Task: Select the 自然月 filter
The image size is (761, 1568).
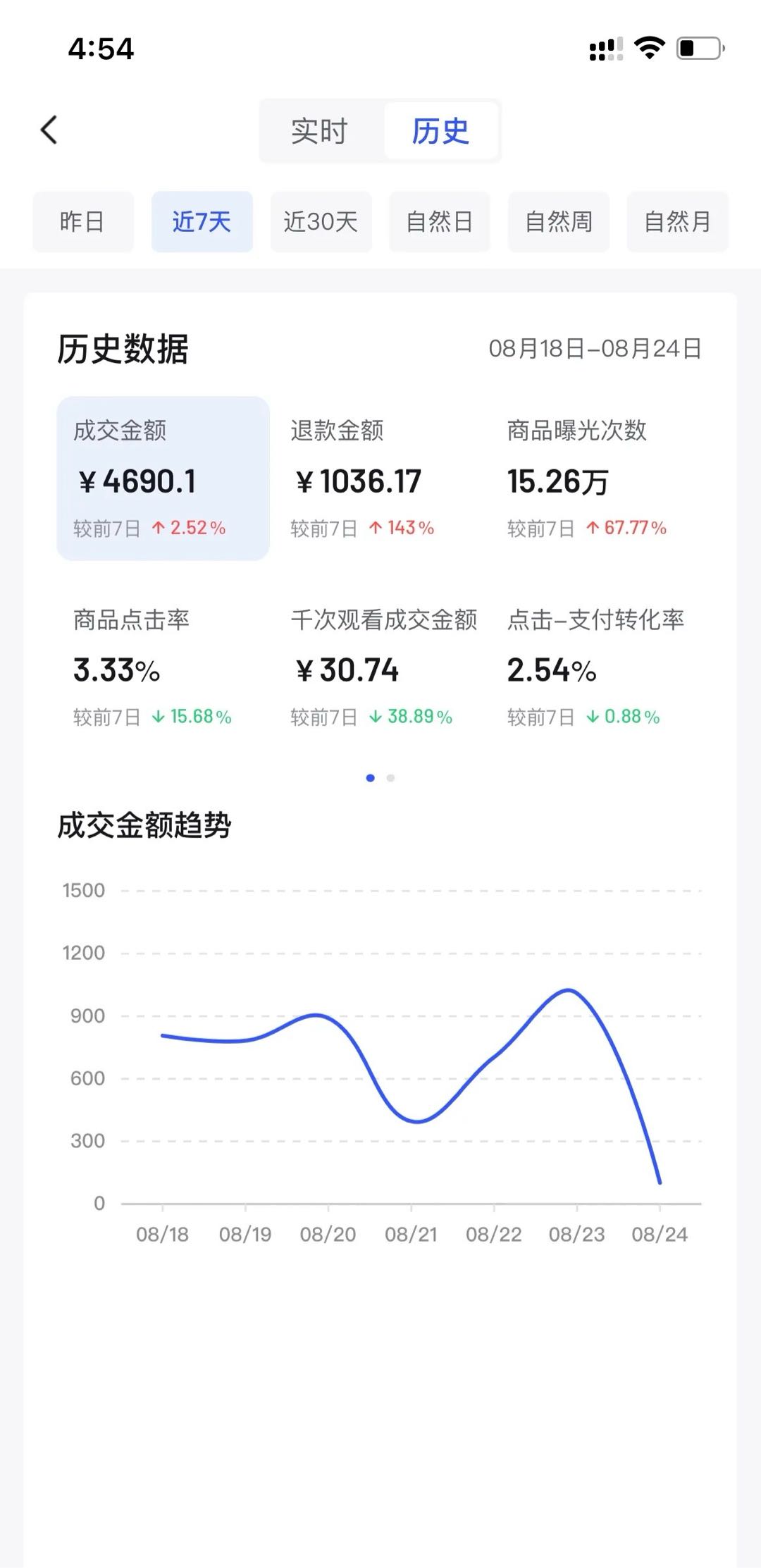Action: [x=677, y=222]
